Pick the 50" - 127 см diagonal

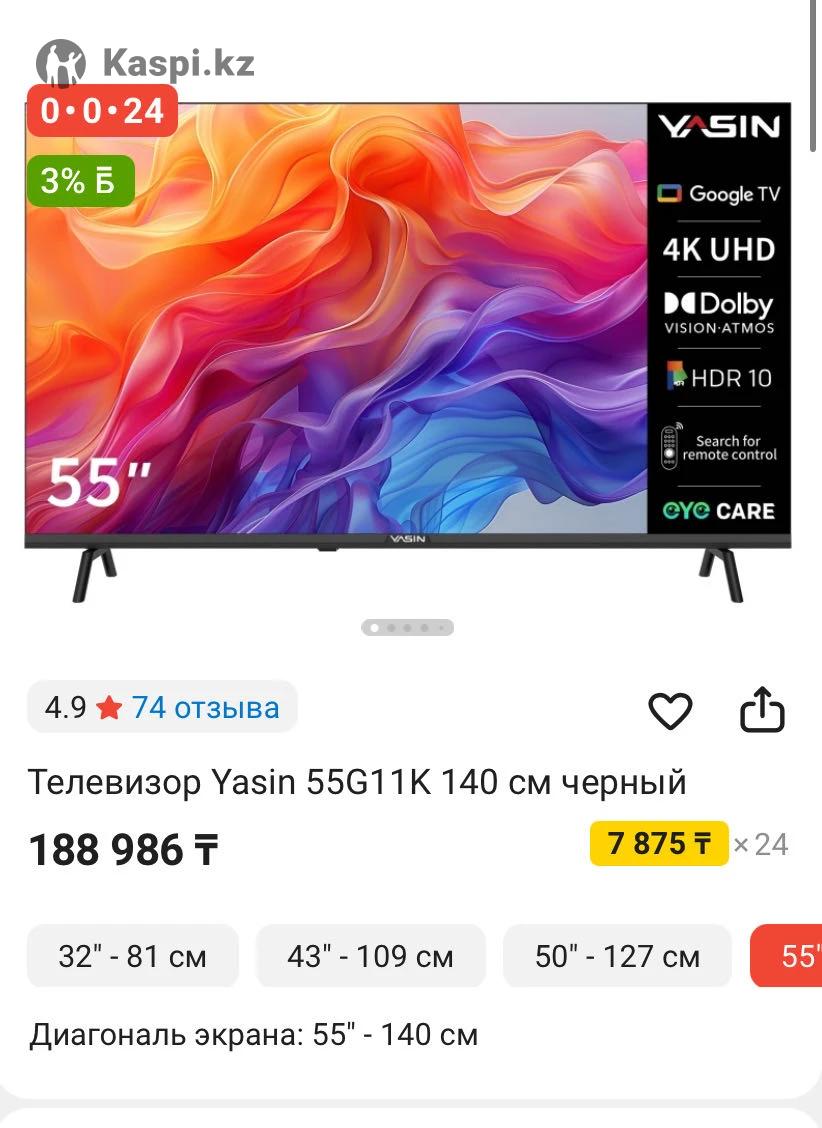tap(617, 956)
